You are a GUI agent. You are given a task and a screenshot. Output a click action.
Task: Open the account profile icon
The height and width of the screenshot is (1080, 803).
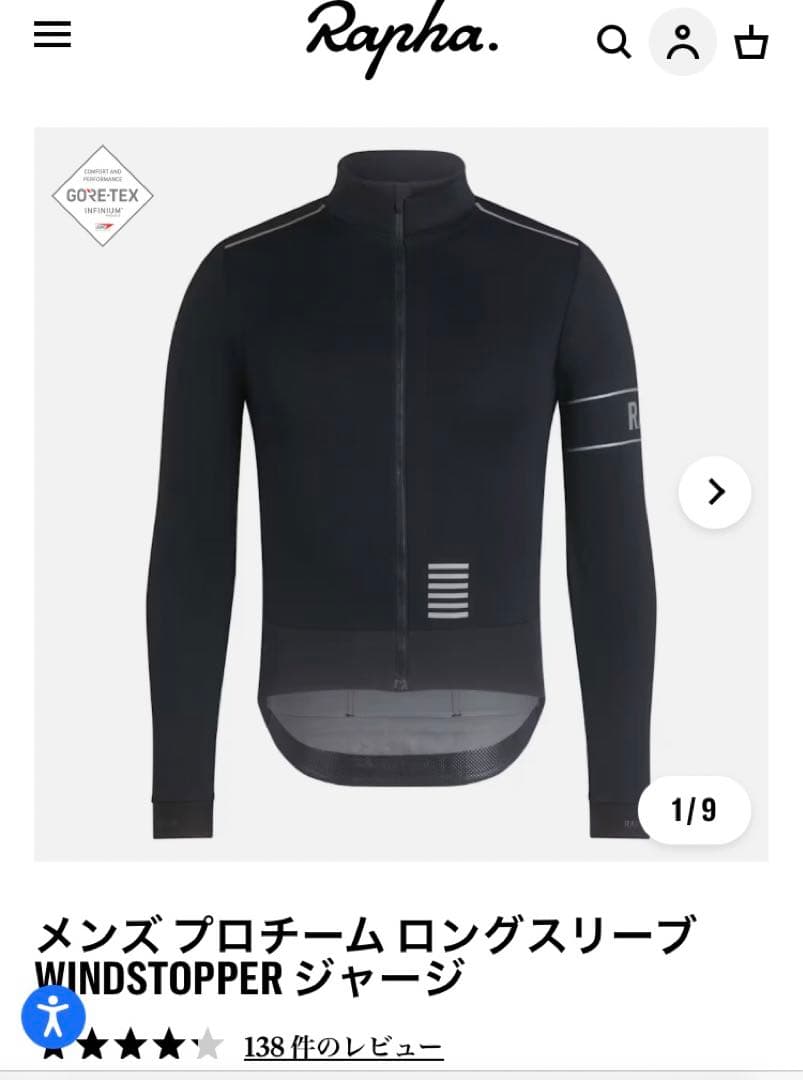[683, 42]
